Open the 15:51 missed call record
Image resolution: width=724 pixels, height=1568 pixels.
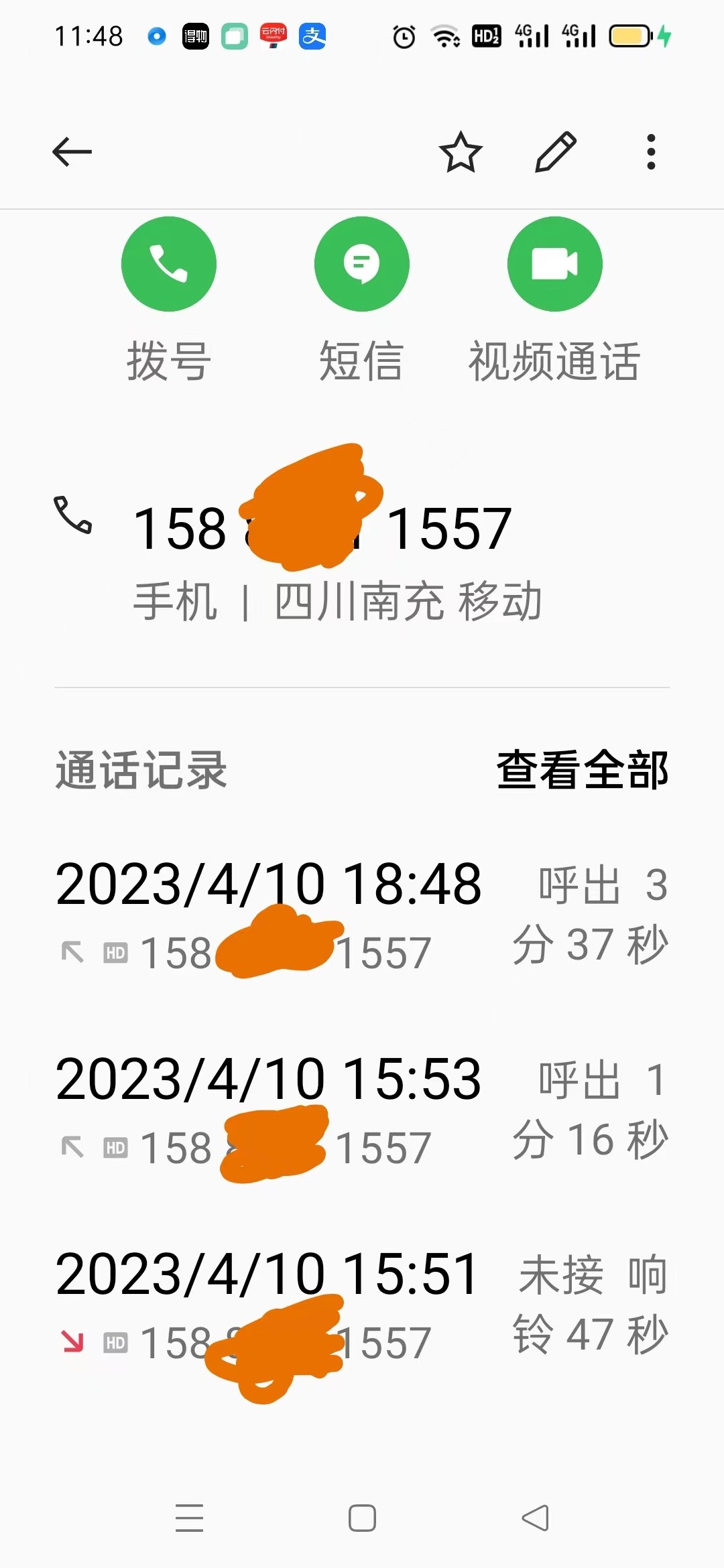click(x=362, y=1305)
